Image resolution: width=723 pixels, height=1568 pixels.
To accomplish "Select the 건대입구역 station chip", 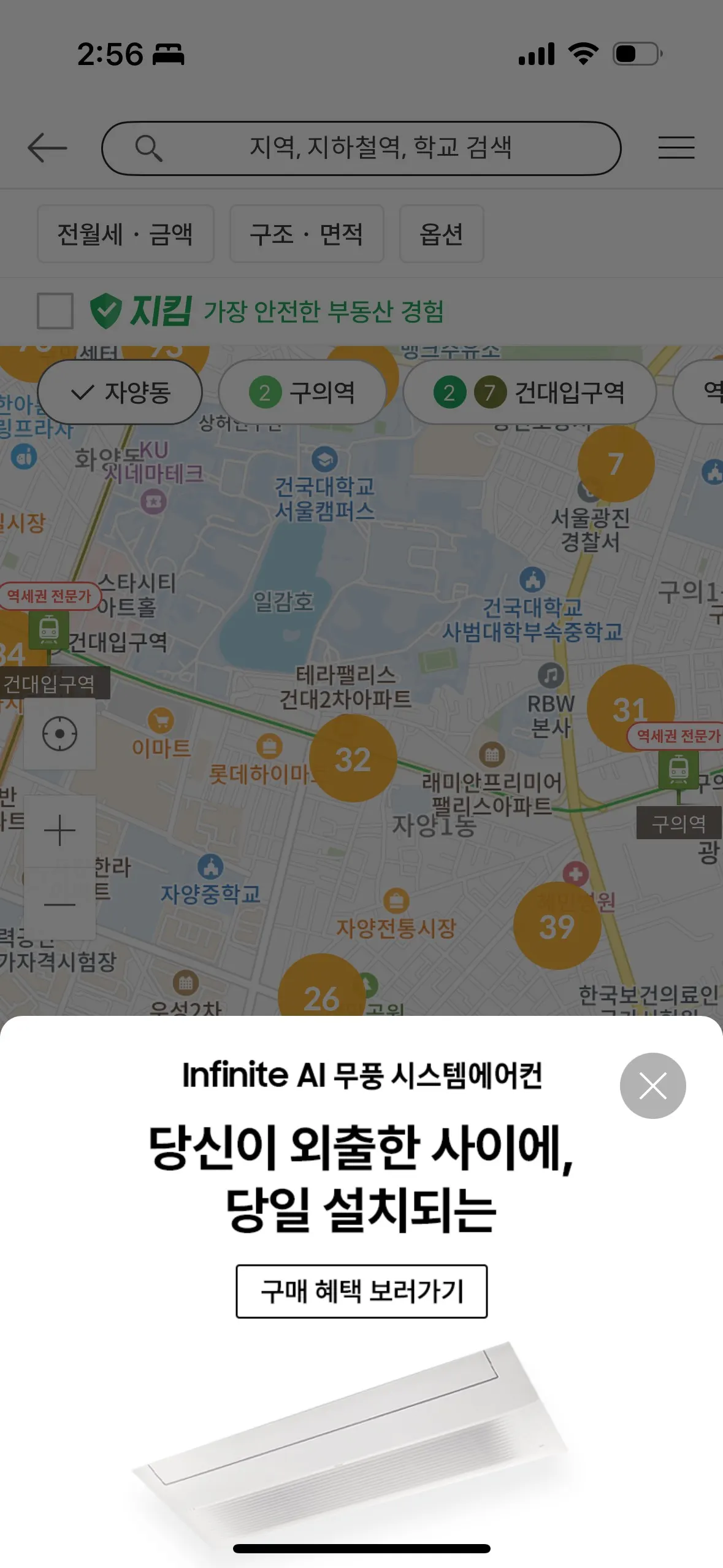I will coord(529,392).
